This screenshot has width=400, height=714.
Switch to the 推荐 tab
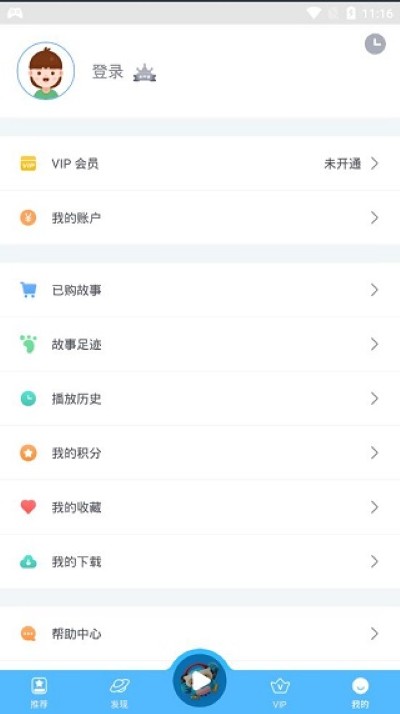pyautogui.click(x=39, y=692)
